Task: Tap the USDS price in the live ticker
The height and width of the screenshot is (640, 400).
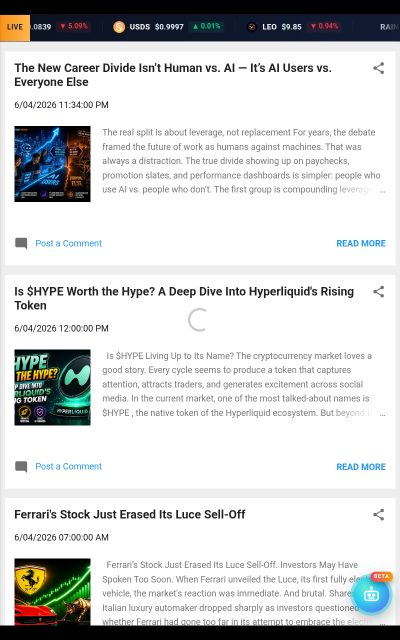Action: 169,27
